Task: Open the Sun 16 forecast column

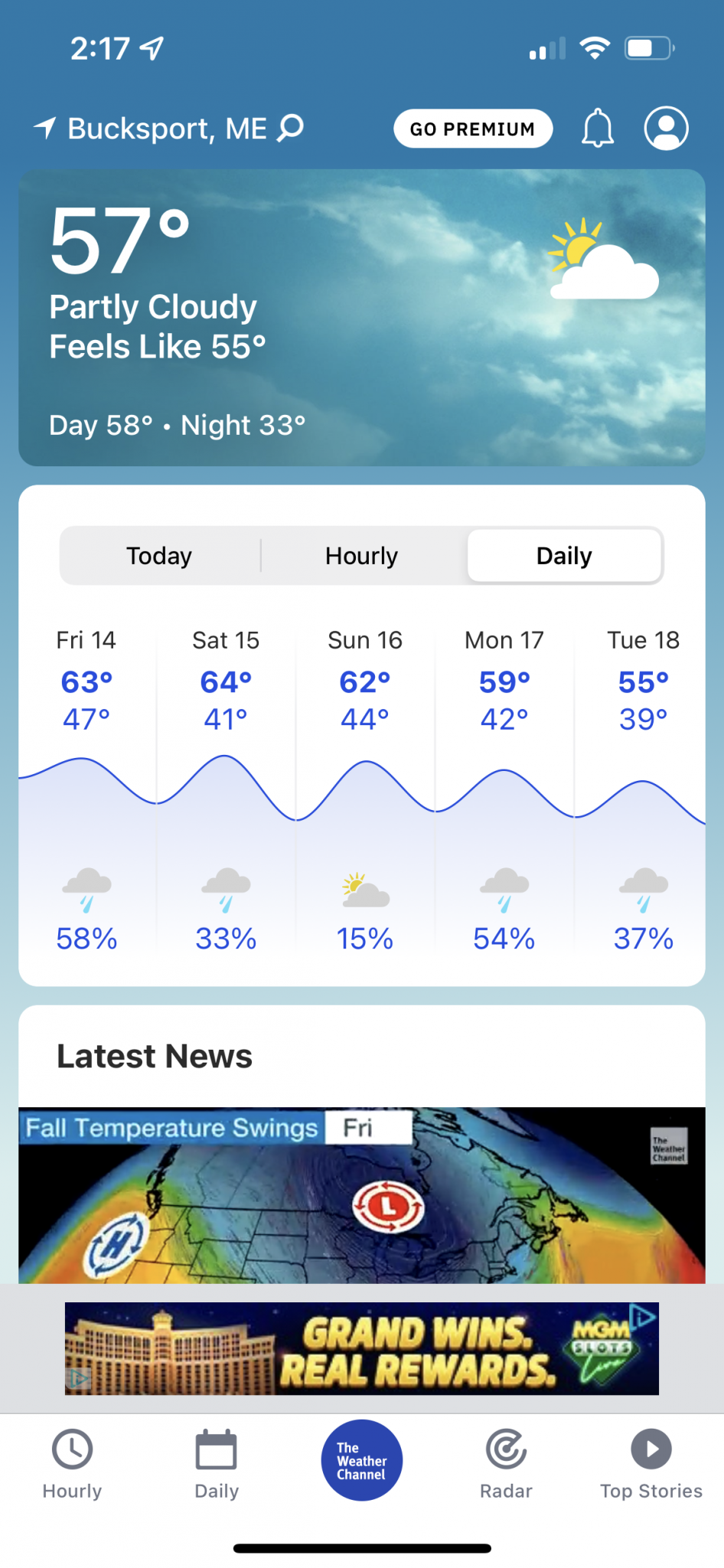Action: click(x=365, y=789)
